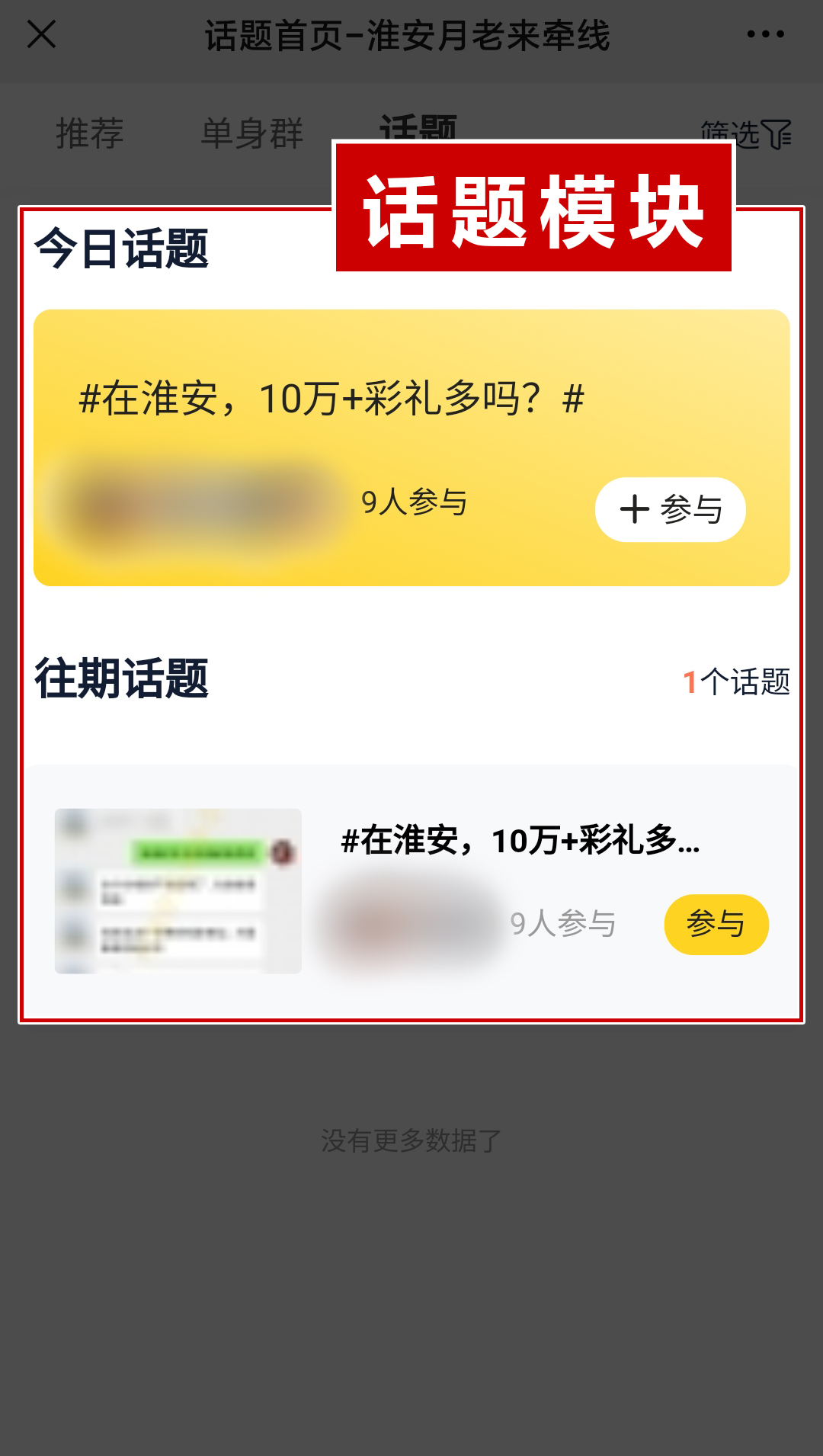Switch to the 单身群 tab
The width and height of the screenshot is (823, 1456).
[x=252, y=133]
